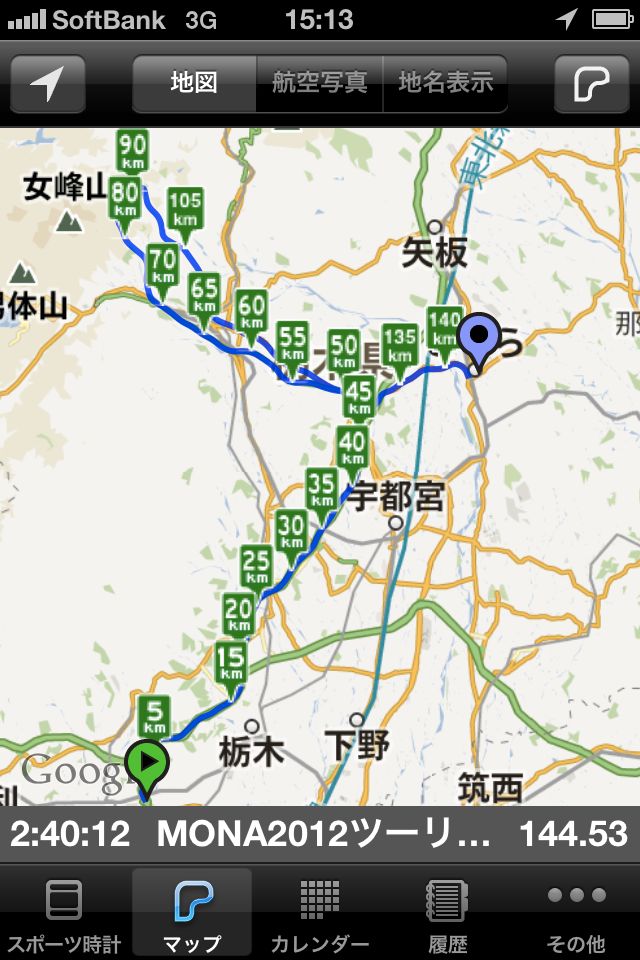Viewport: 640px width, 960px height.
Task: Tap the green start marker
Action: tap(147, 763)
